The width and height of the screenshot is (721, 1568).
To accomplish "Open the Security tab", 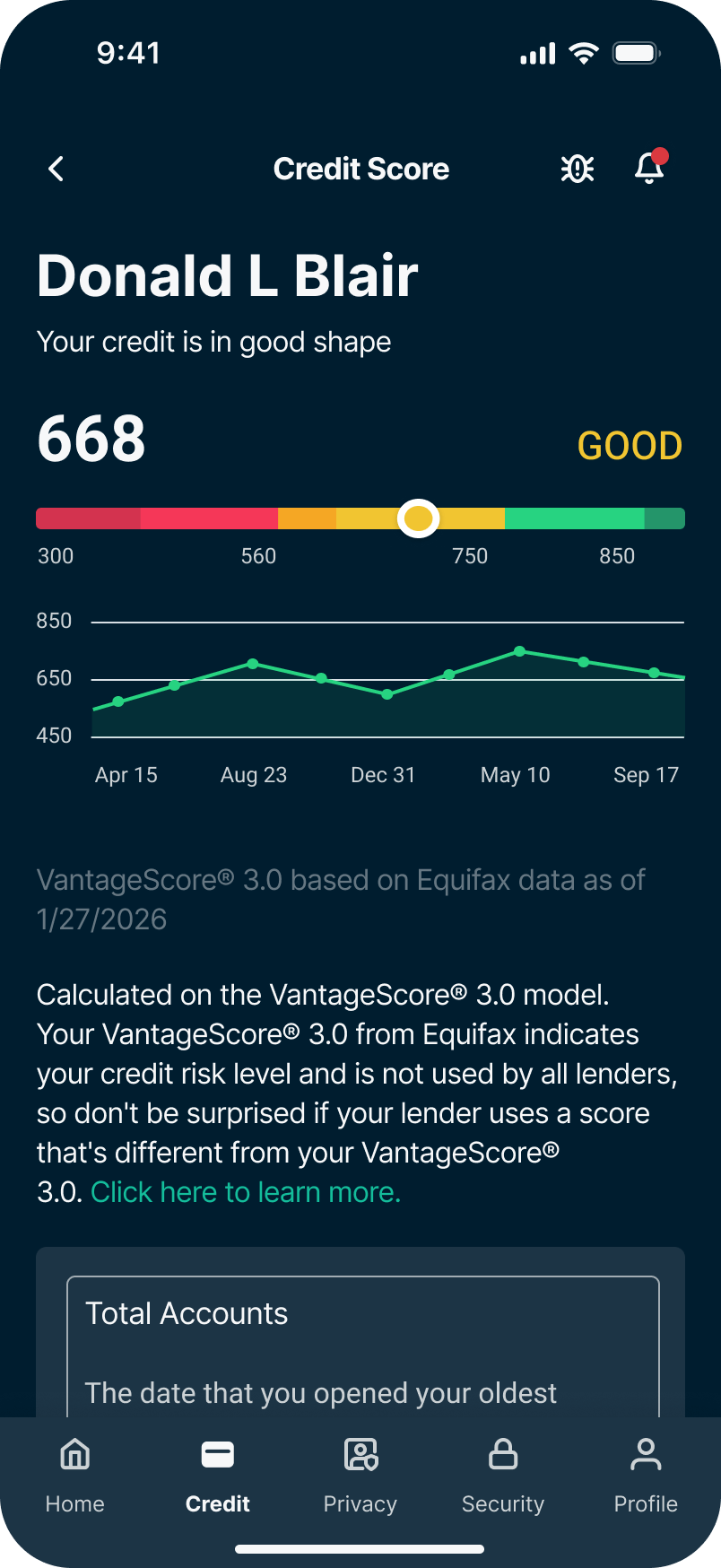I will click(503, 1475).
